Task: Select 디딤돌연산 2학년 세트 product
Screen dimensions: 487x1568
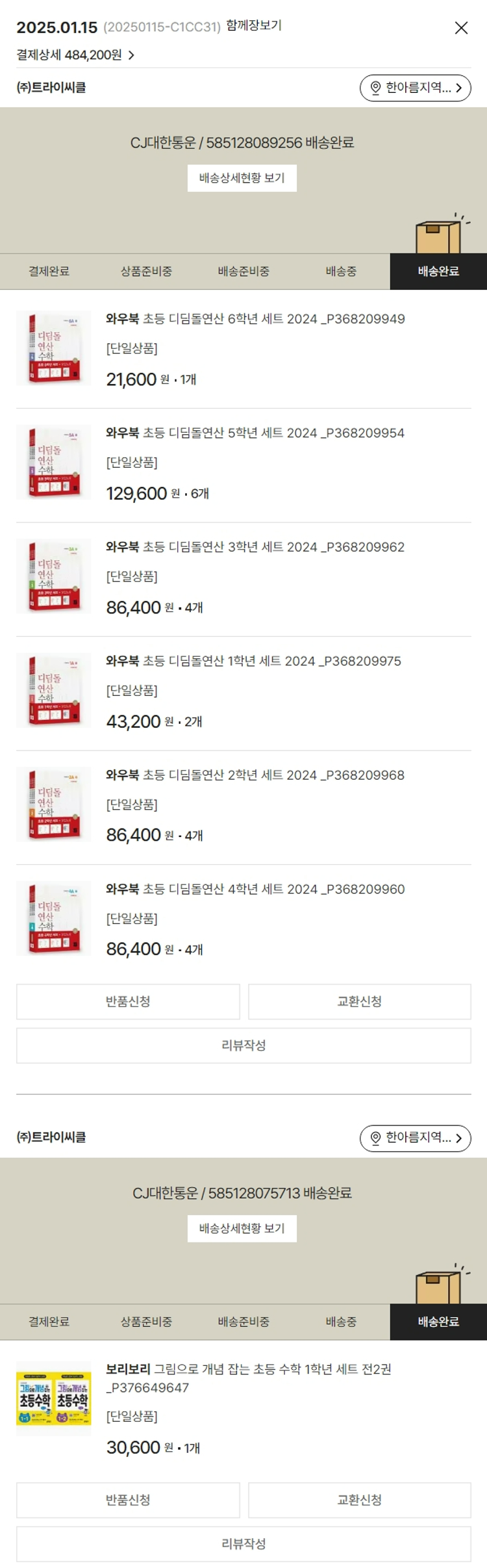Action: pos(255,775)
